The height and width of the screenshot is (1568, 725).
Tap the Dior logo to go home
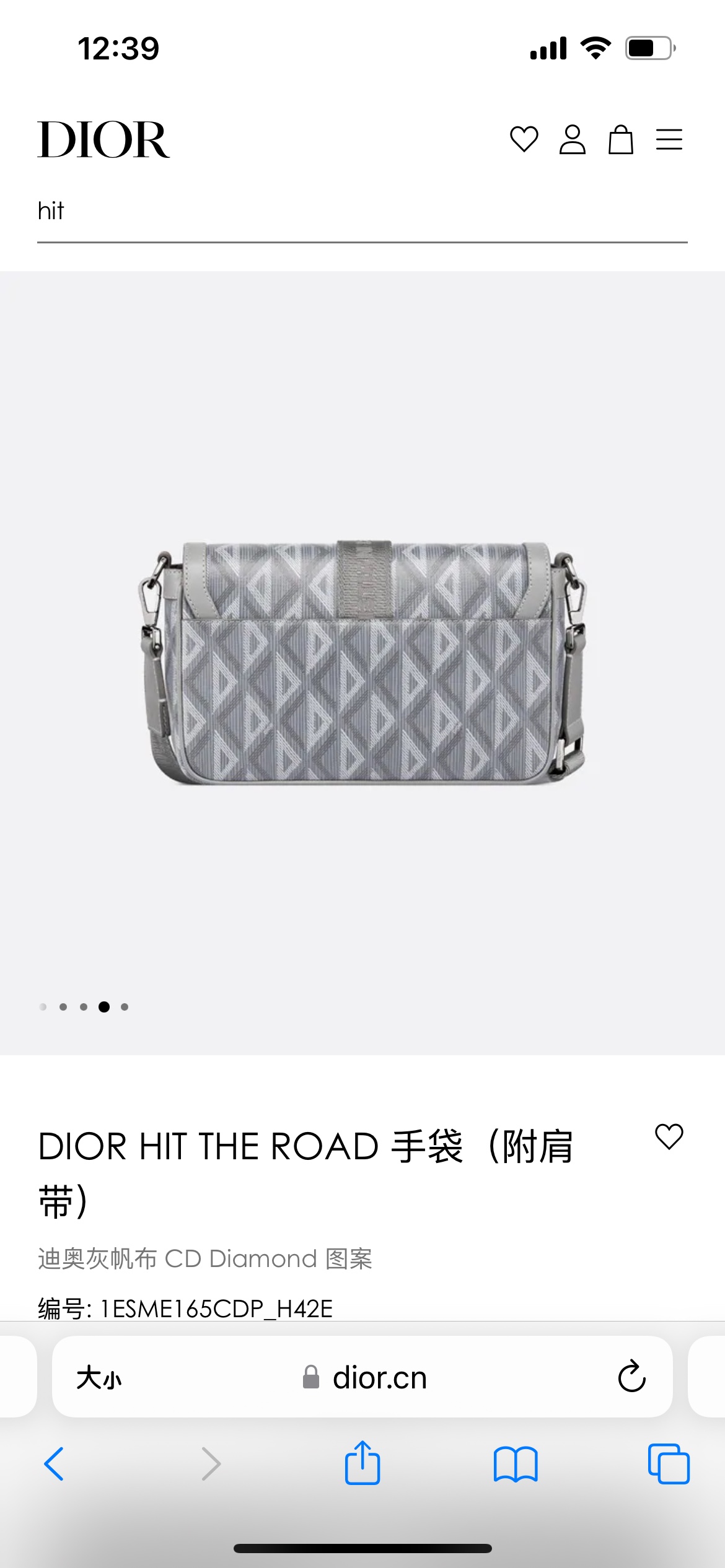pos(103,140)
